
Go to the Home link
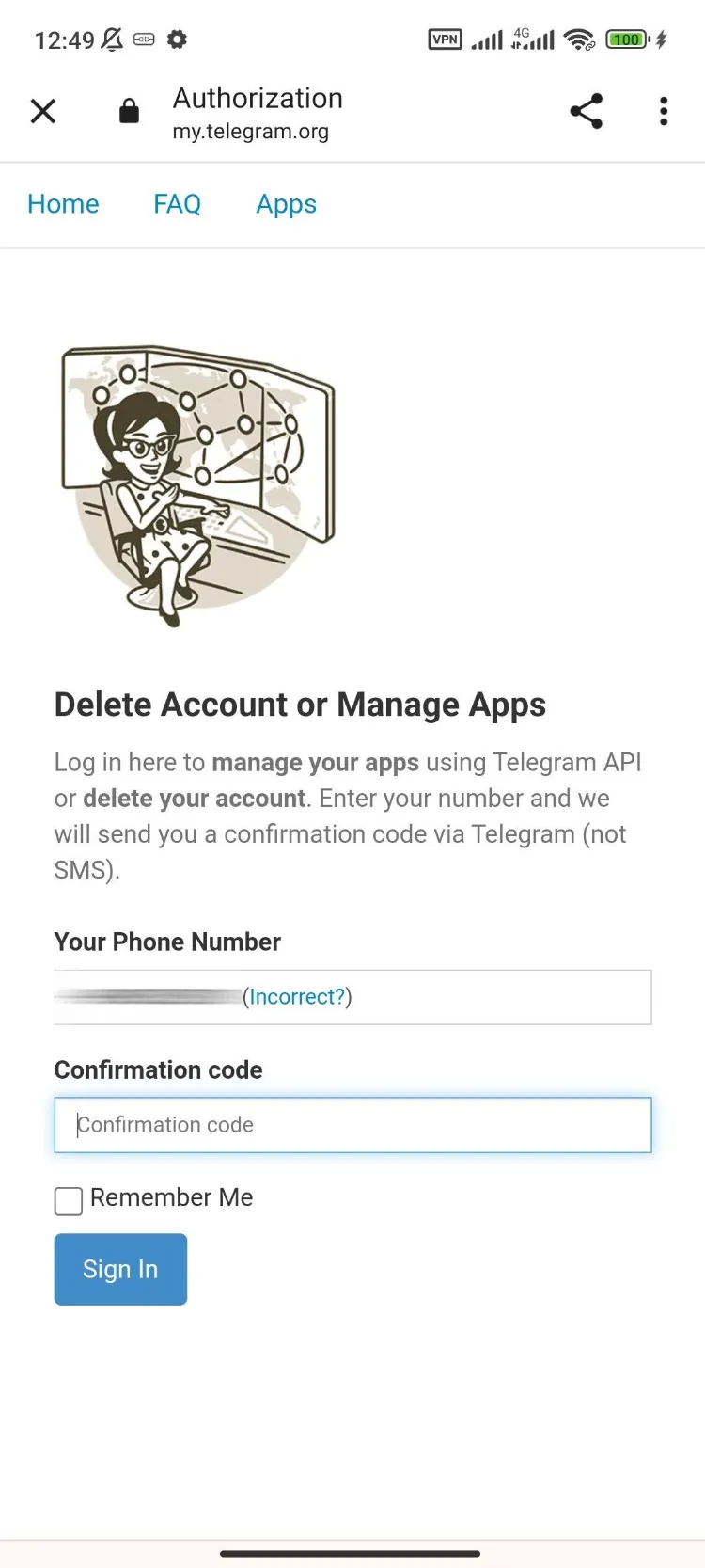63,204
